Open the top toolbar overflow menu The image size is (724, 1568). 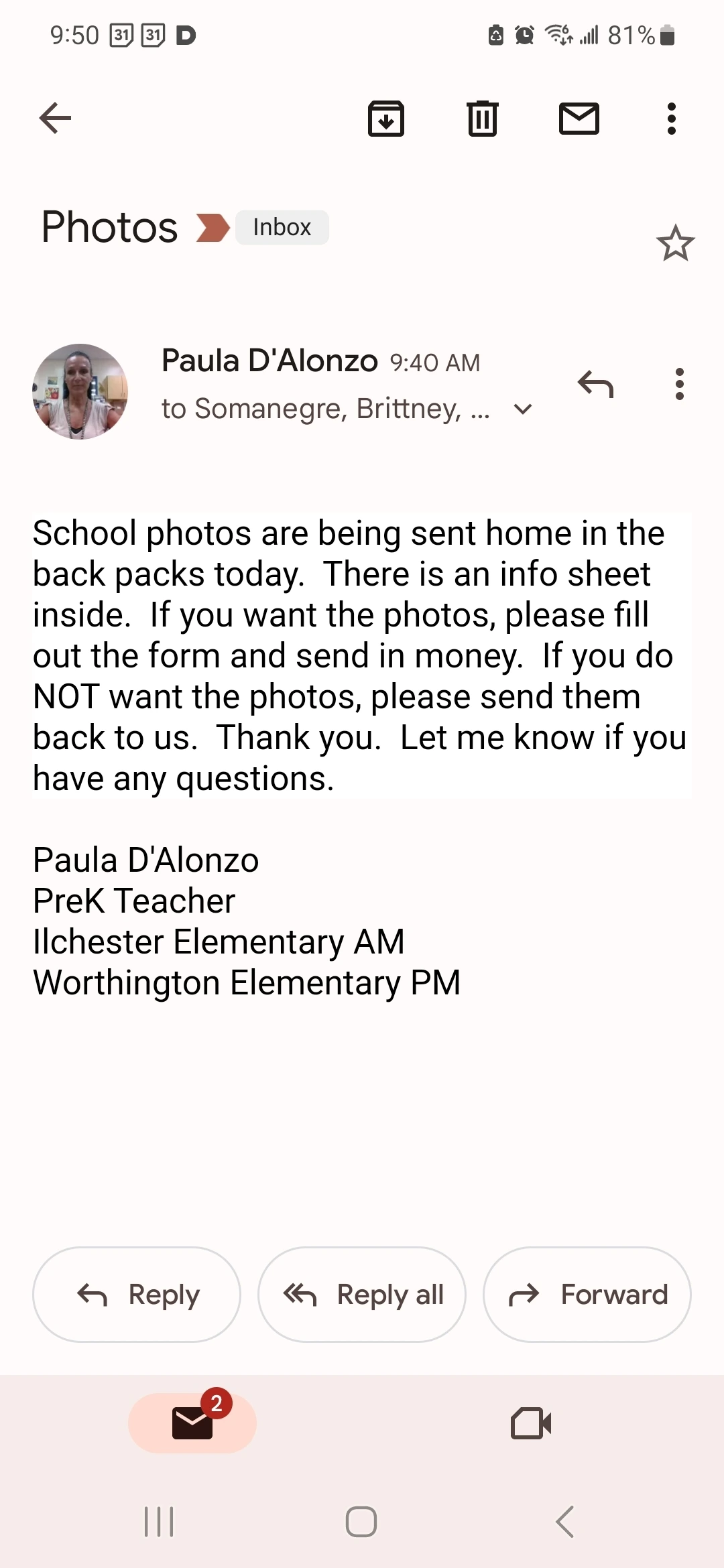[x=671, y=119]
